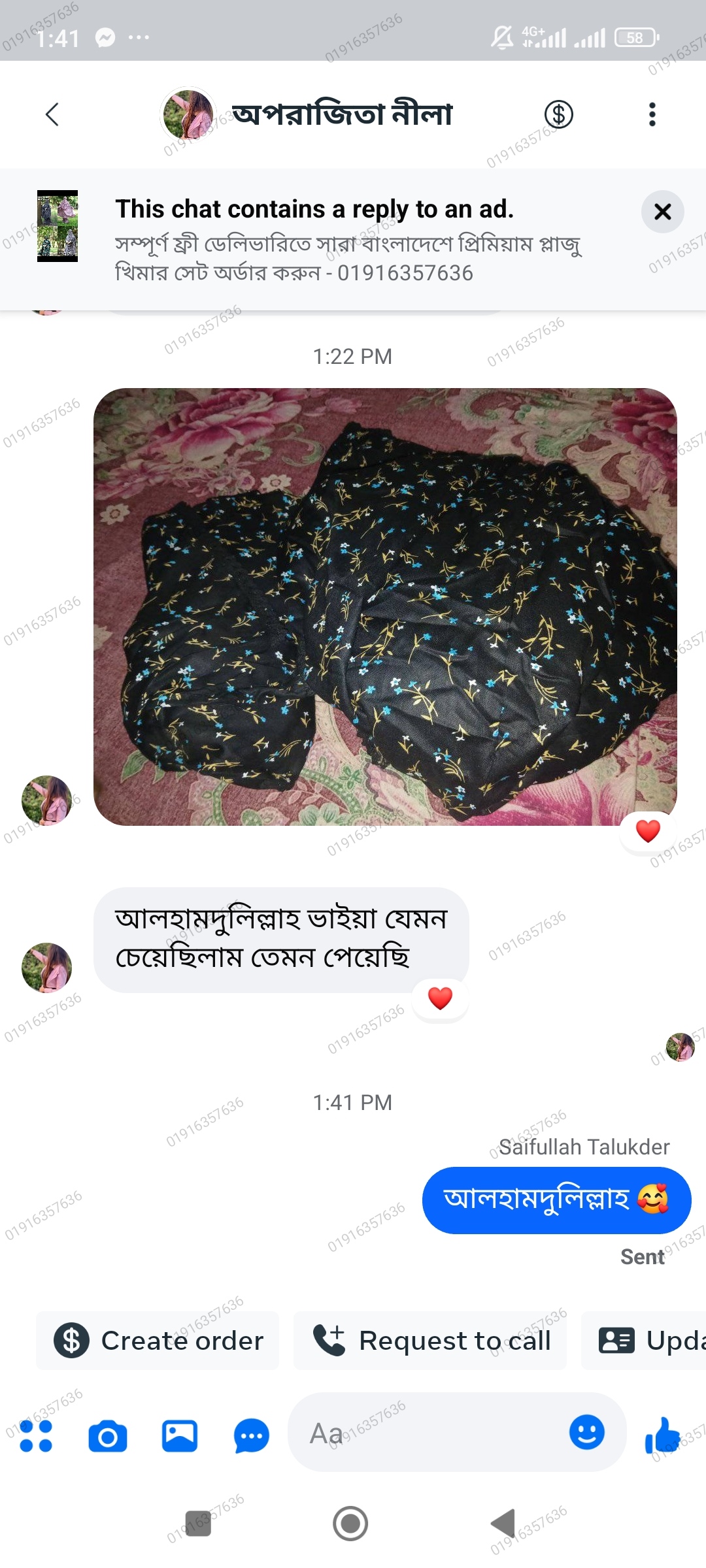Image resolution: width=706 pixels, height=1568 pixels.
Task: Go back using the header arrow
Action: pyautogui.click(x=52, y=114)
